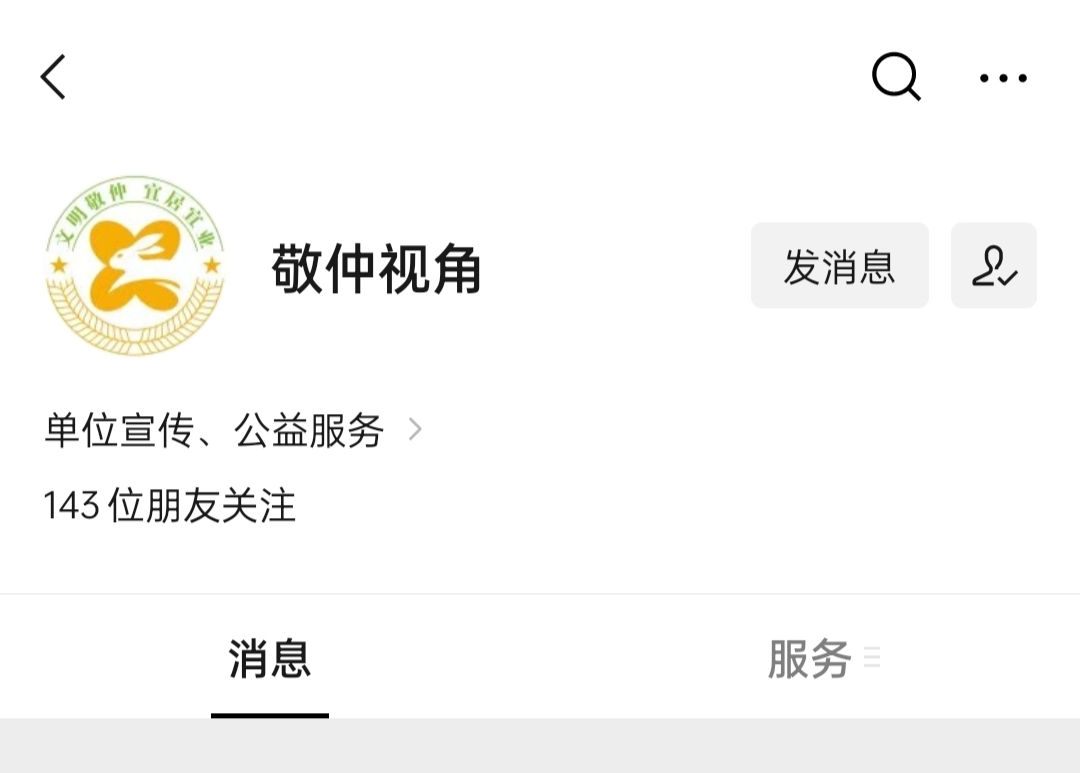
Task: Switch to the 服务 tab
Action: click(810, 659)
